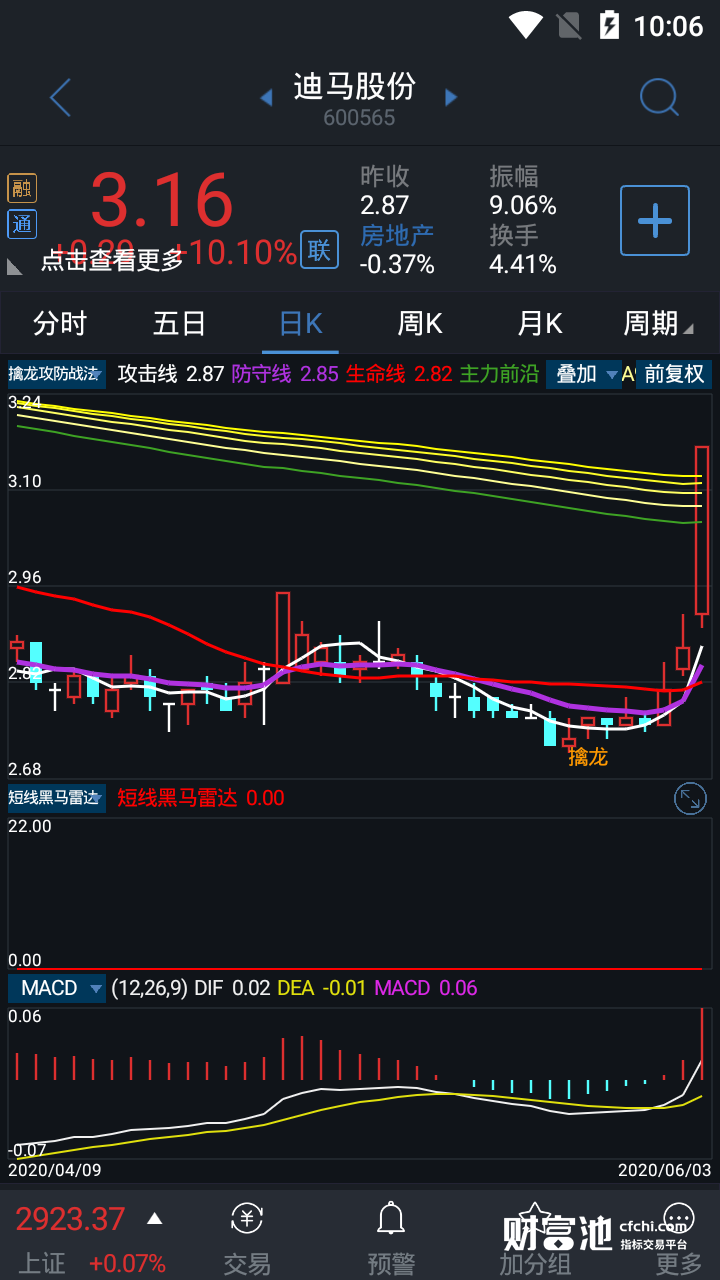
Task: Select the 日K chart tab
Action: point(300,324)
